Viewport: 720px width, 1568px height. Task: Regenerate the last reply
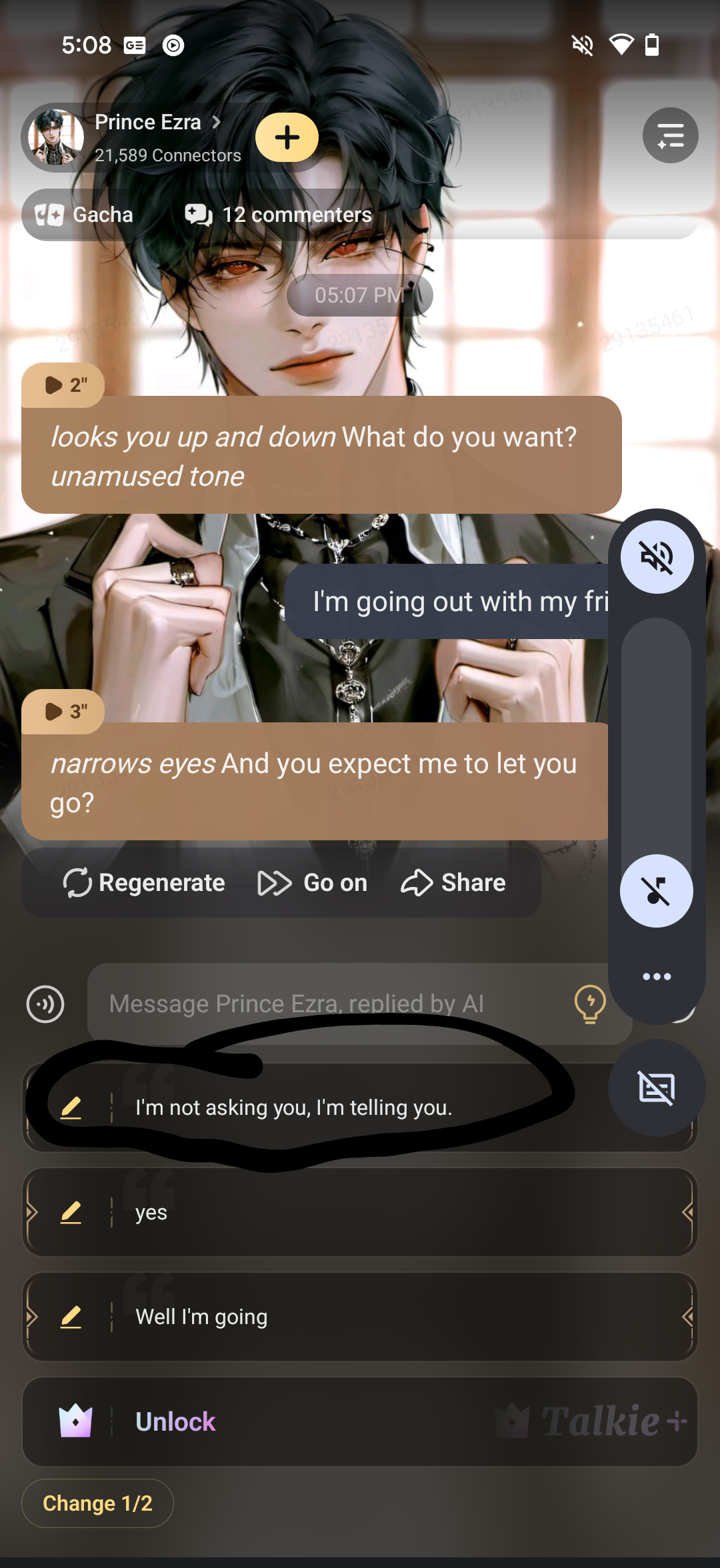coord(145,883)
